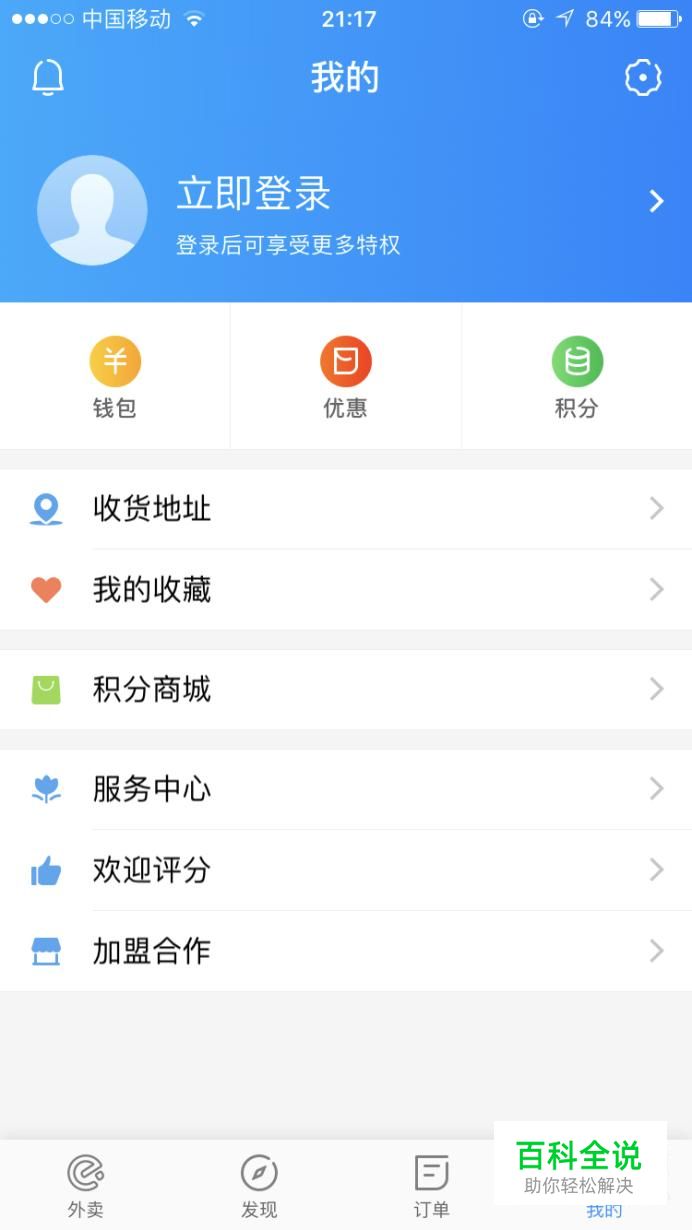Open 服务中心 service center
Image resolution: width=692 pixels, height=1230 pixels.
pos(345,790)
